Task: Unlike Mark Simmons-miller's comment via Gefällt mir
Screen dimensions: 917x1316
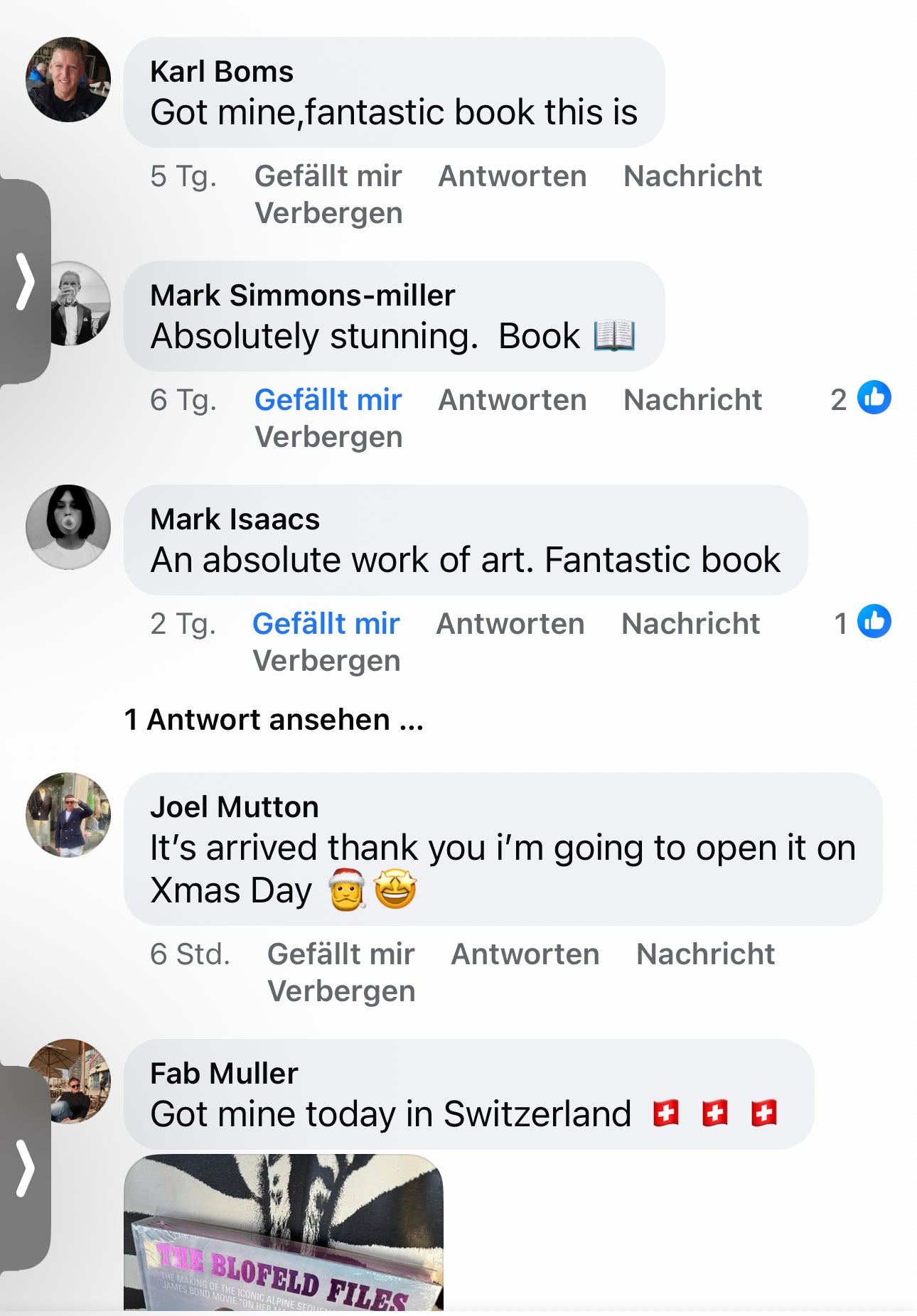Action: pos(328,400)
